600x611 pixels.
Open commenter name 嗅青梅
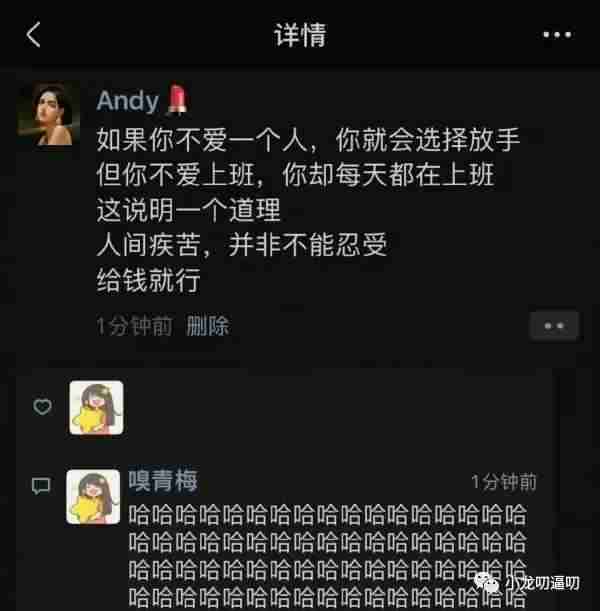click(x=163, y=481)
